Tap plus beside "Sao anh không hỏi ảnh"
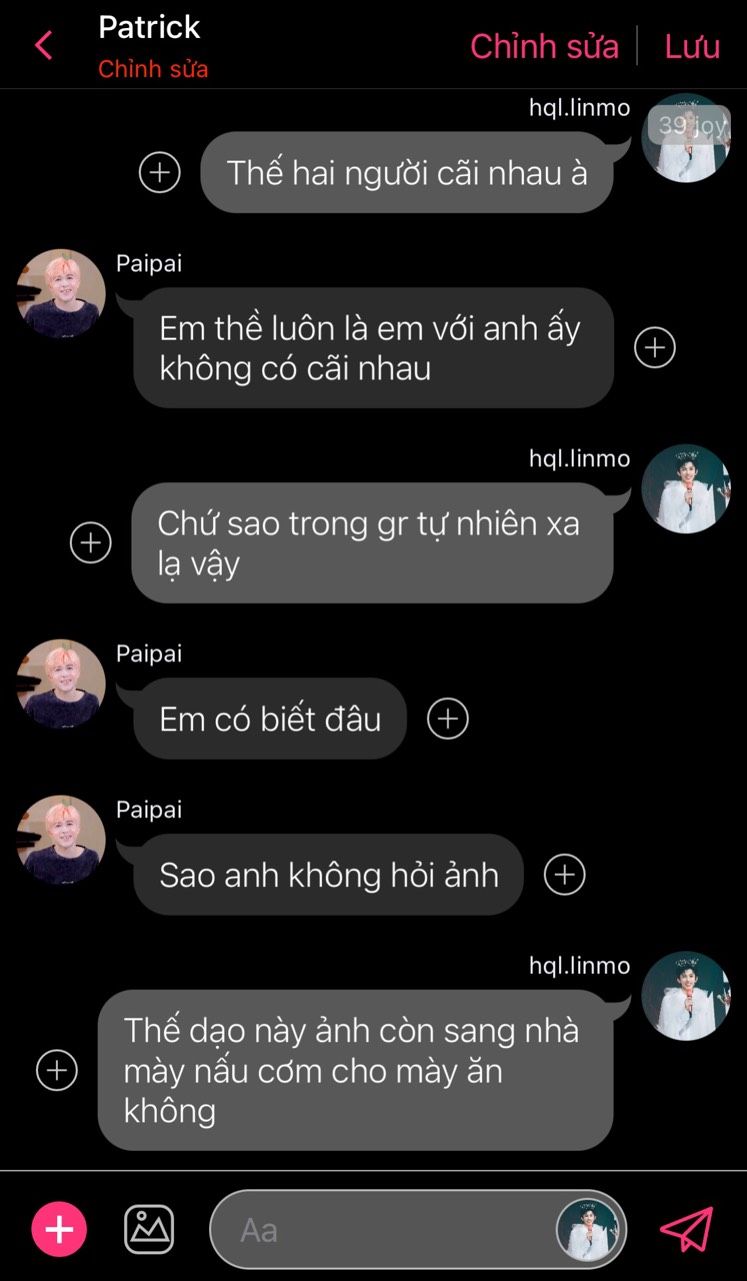This screenshot has width=747, height=1281. point(565,874)
